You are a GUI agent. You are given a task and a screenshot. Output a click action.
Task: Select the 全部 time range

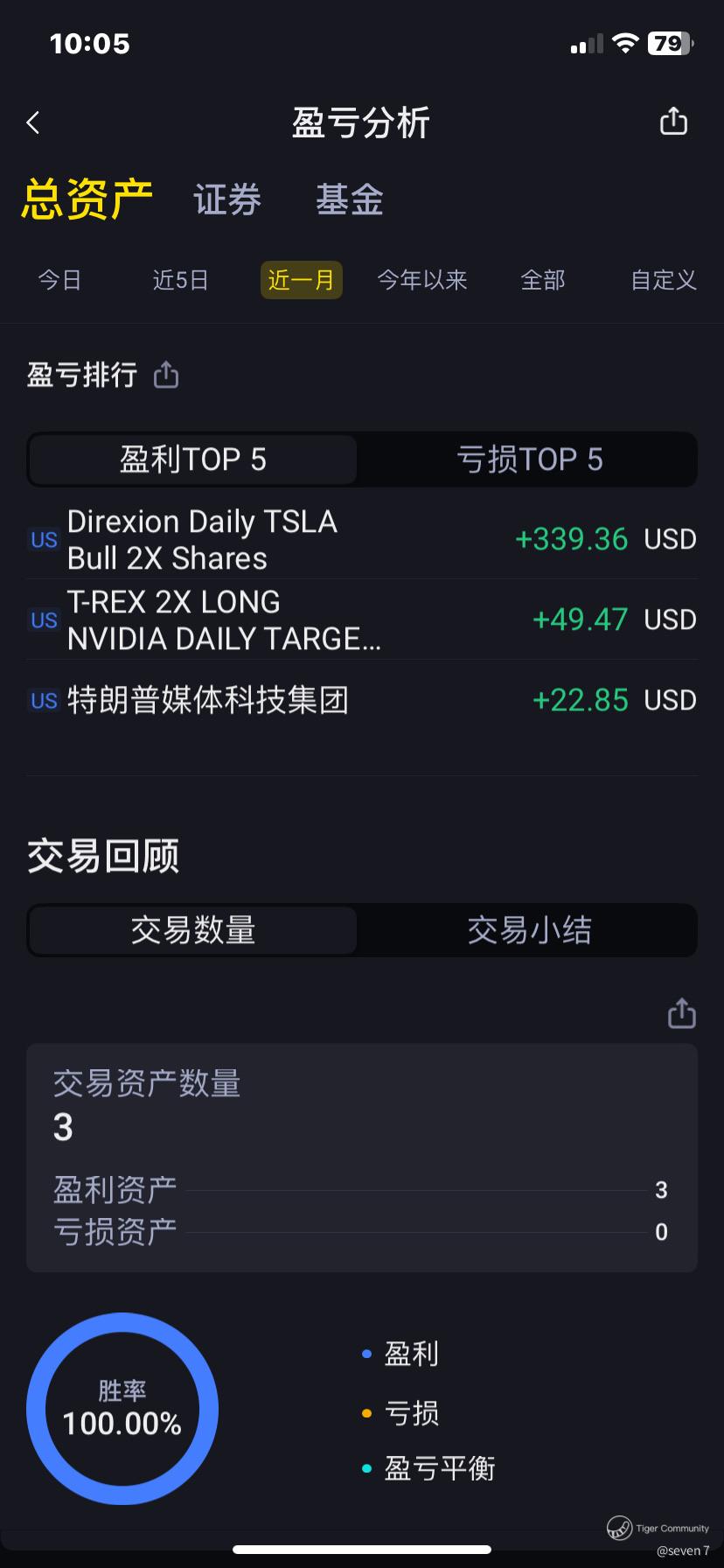[542, 280]
